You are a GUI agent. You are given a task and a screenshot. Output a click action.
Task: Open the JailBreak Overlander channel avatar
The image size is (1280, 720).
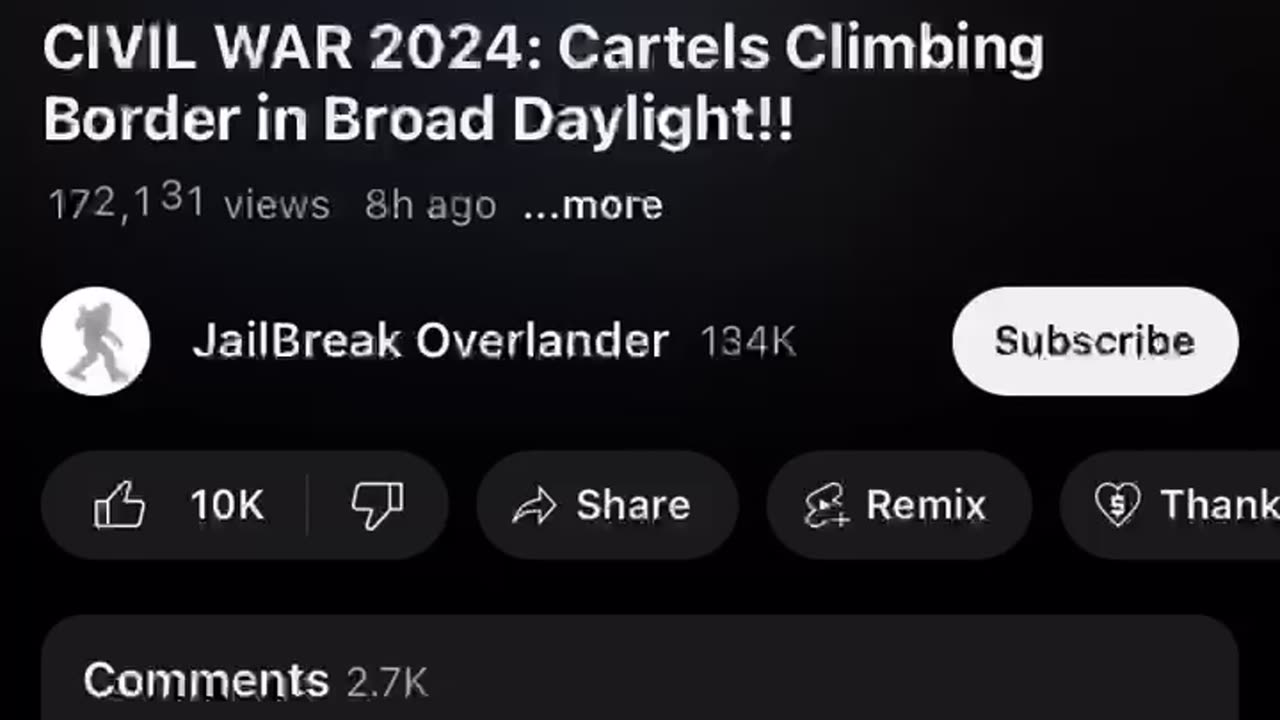(96, 342)
